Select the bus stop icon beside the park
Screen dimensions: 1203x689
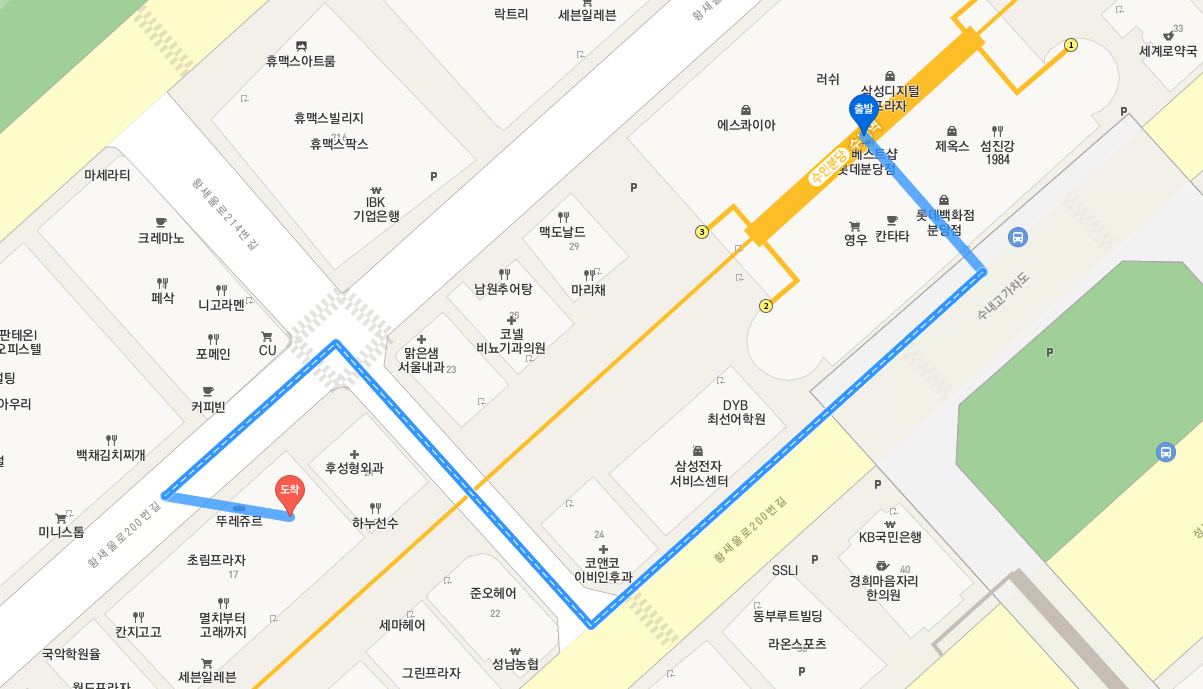click(x=1166, y=452)
